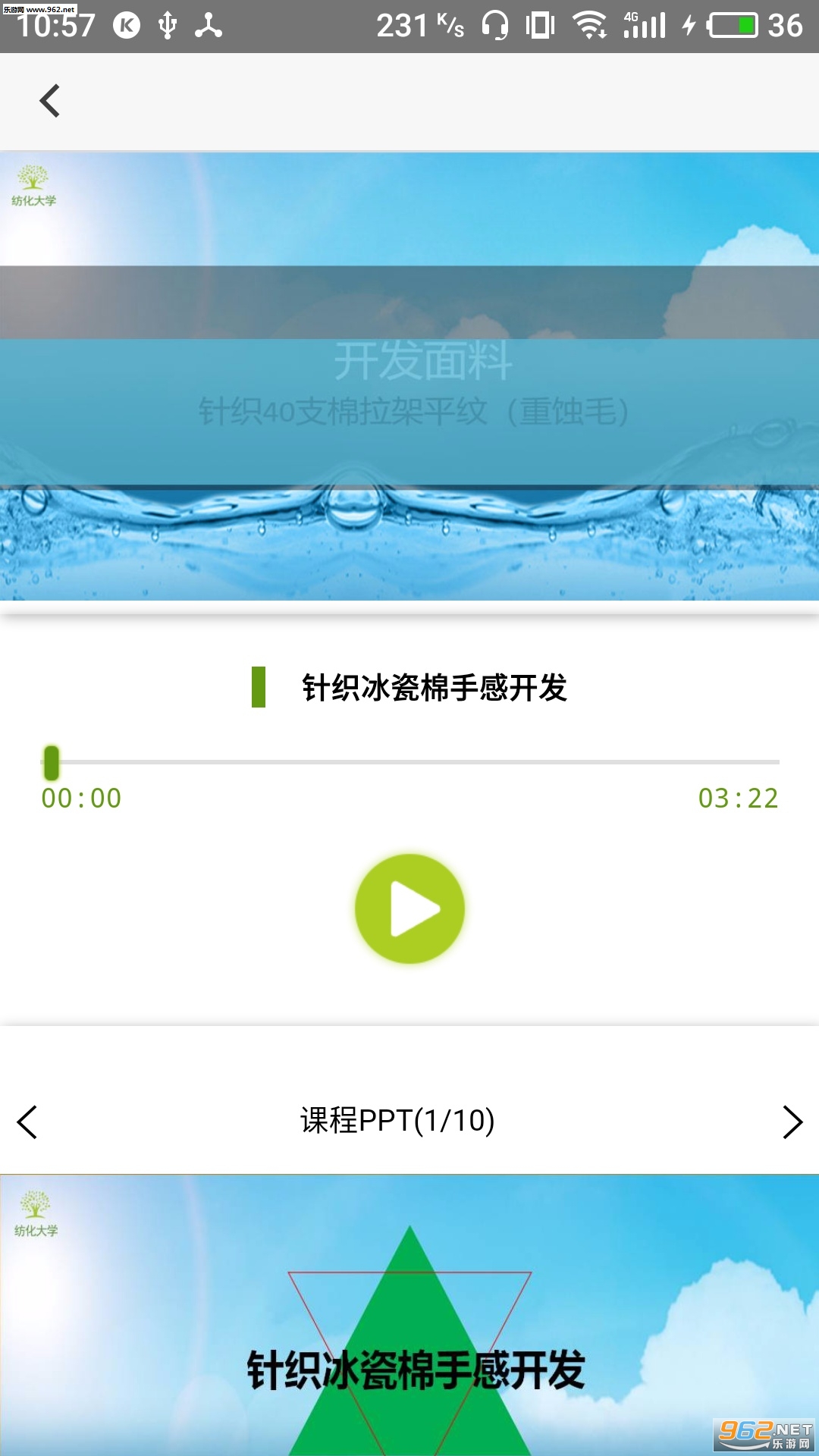The image size is (819, 1456).
Task: Open the 针织冰瓷棉手感开发 PPT slide preview
Action: 409,1316
